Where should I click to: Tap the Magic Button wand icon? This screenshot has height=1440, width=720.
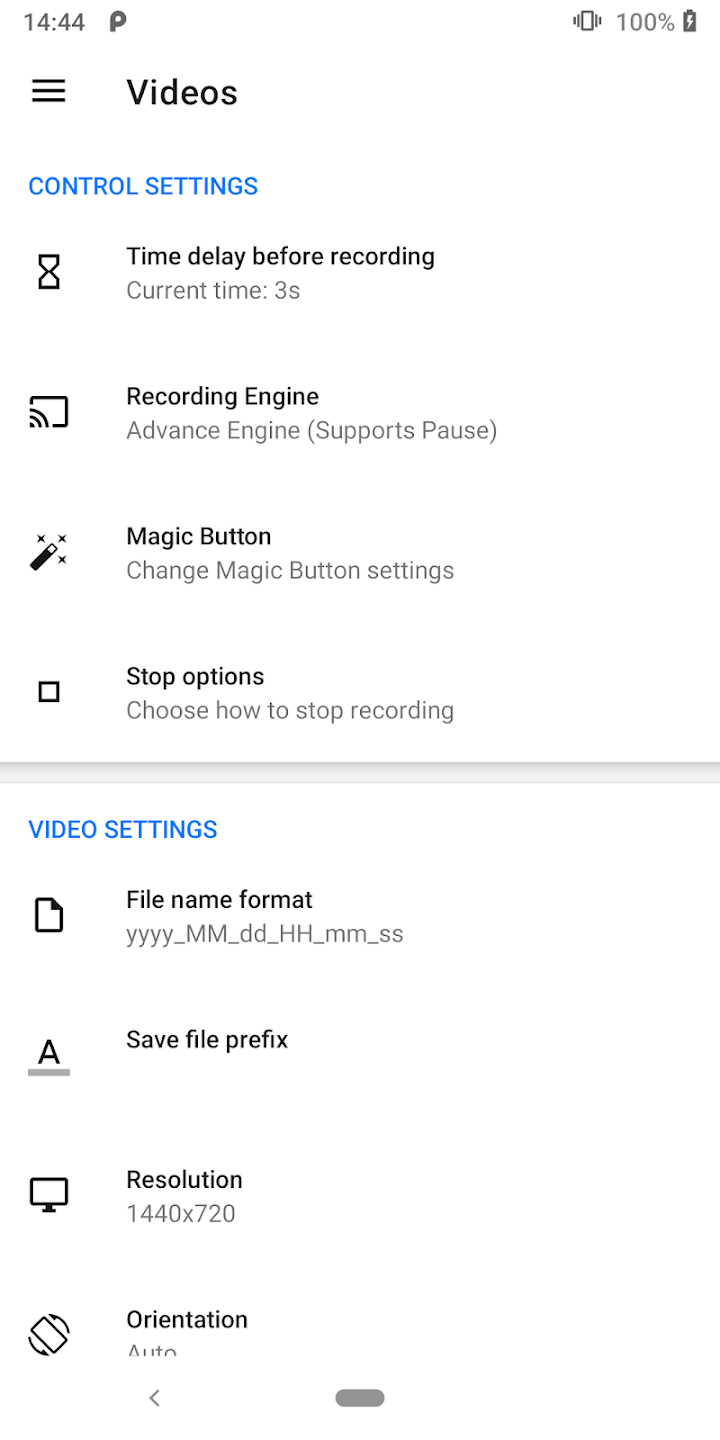tap(47, 551)
